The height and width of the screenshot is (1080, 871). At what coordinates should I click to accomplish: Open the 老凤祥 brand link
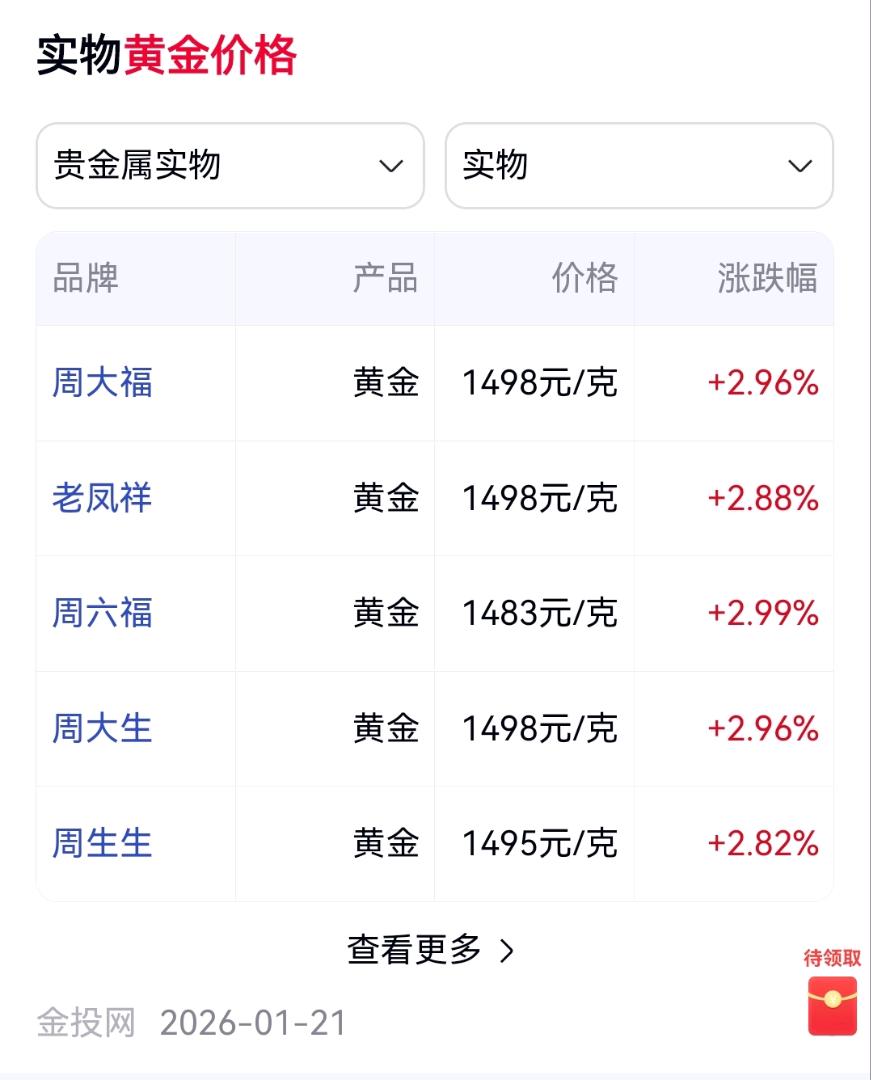(102, 498)
